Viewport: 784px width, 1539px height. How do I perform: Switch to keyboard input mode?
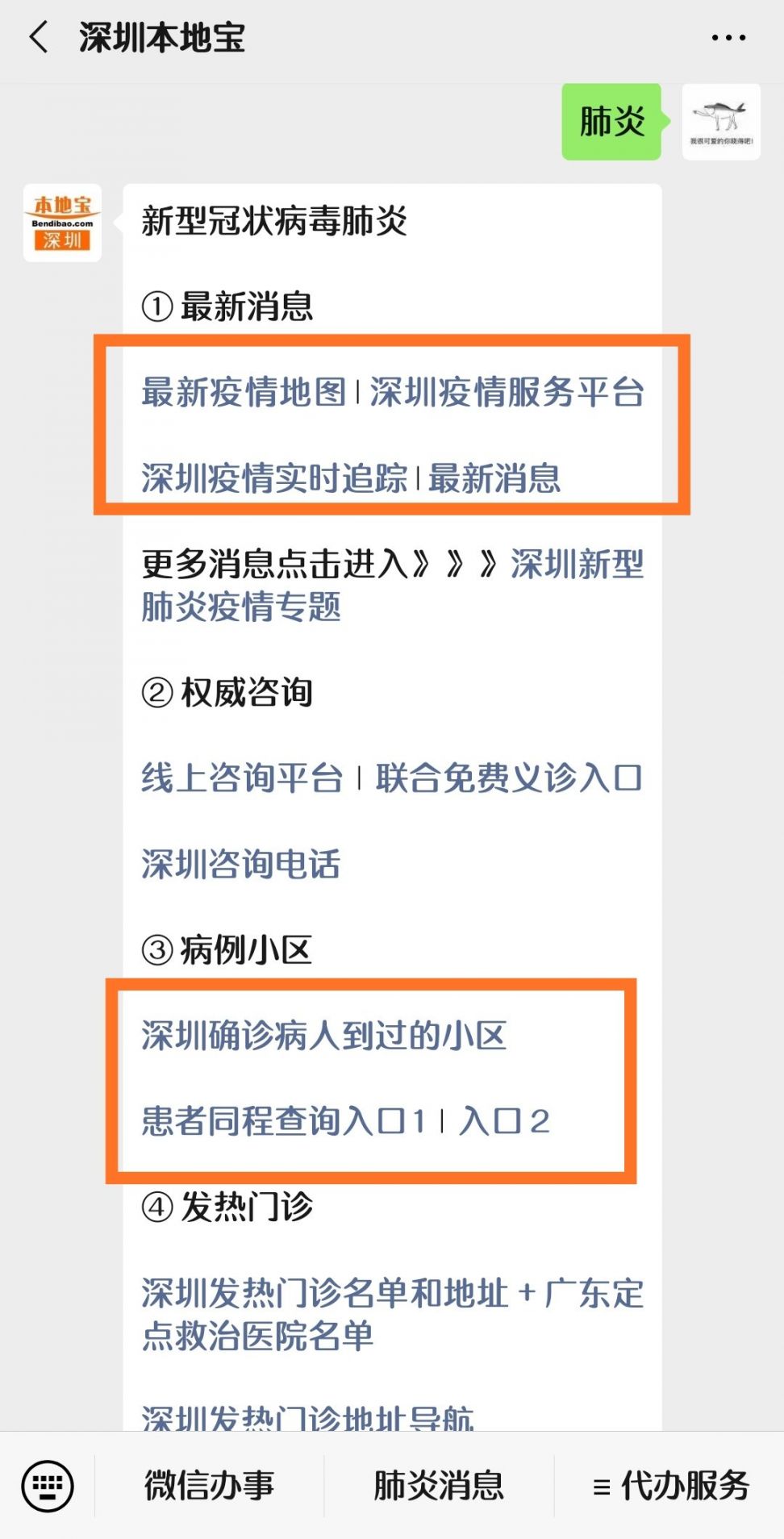pos(48,1486)
